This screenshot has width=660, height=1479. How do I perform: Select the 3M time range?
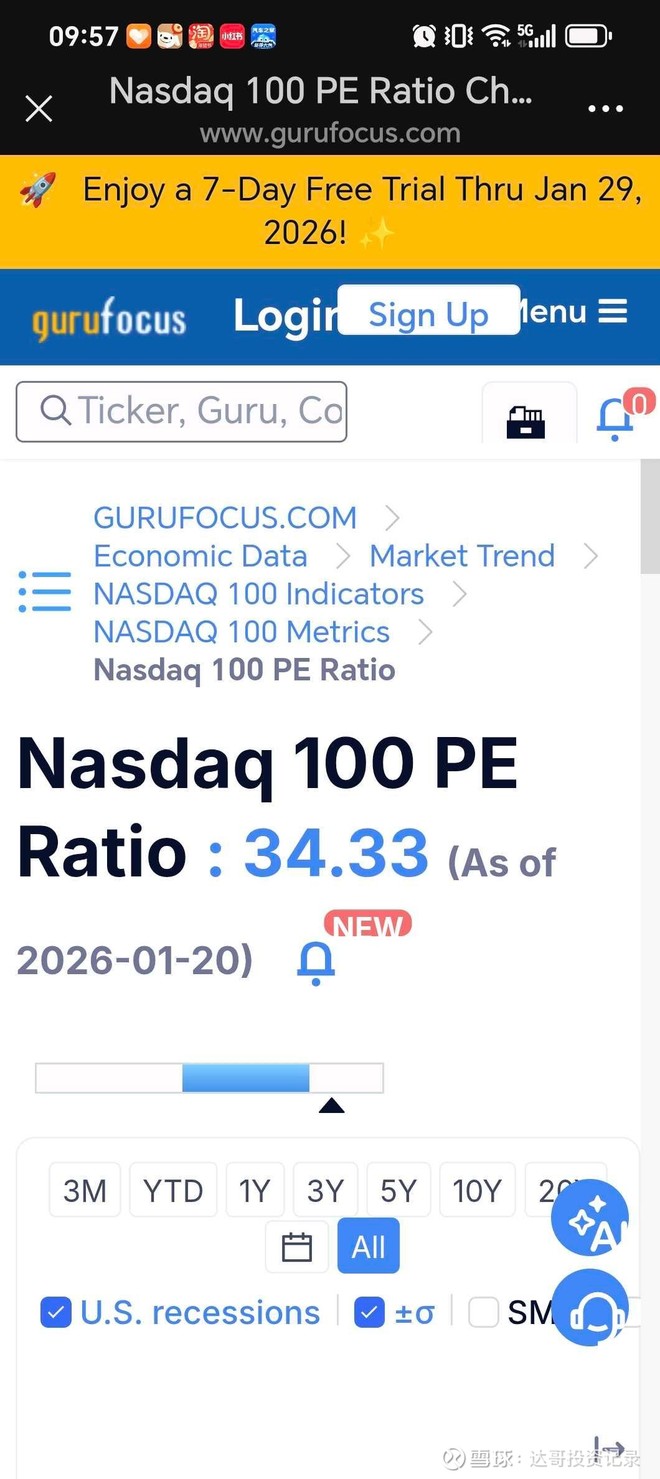85,1191
